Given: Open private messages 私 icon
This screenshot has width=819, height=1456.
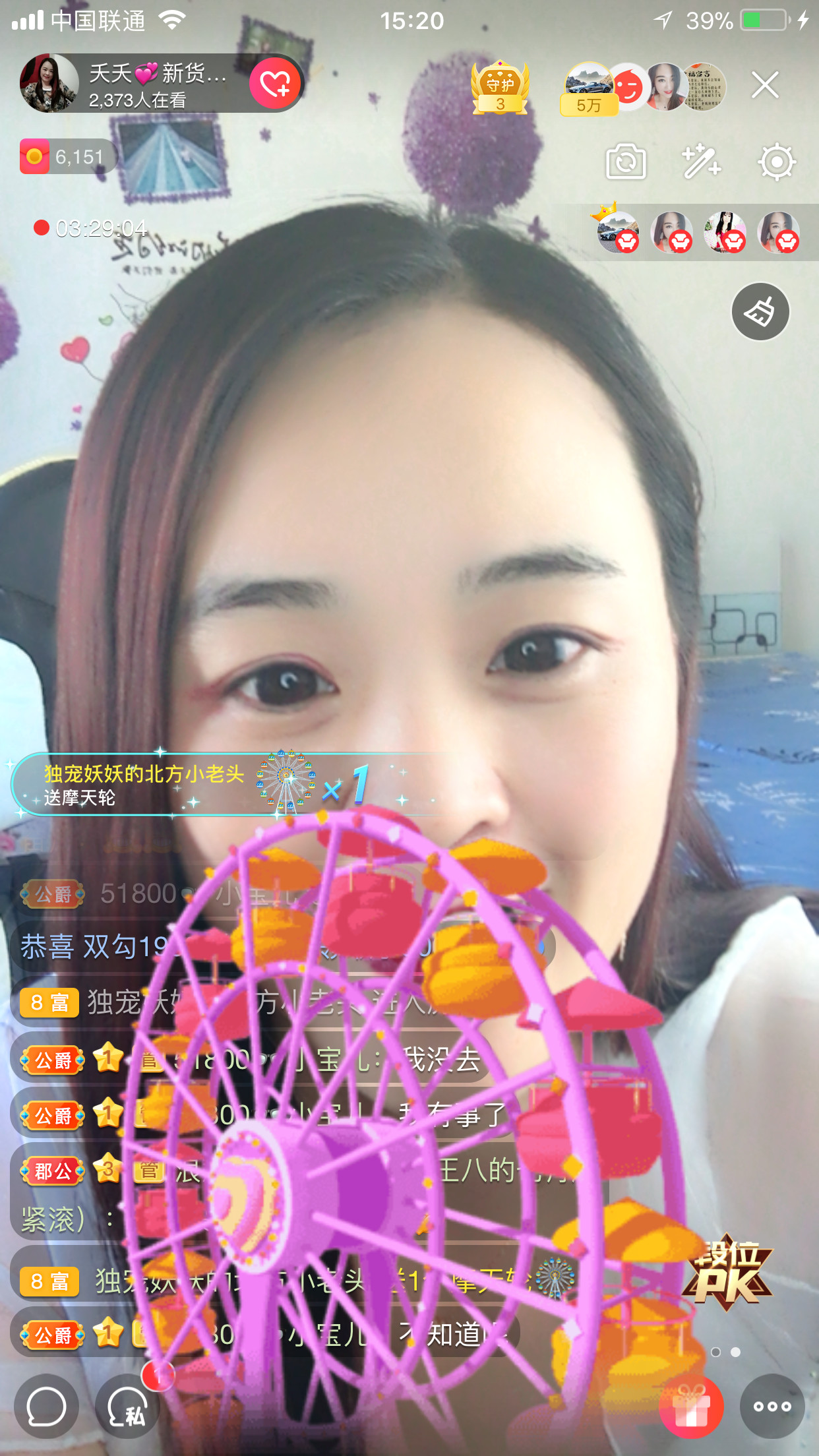Looking at the screenshot, I should pyautogui.click(x=127, y=1407).
